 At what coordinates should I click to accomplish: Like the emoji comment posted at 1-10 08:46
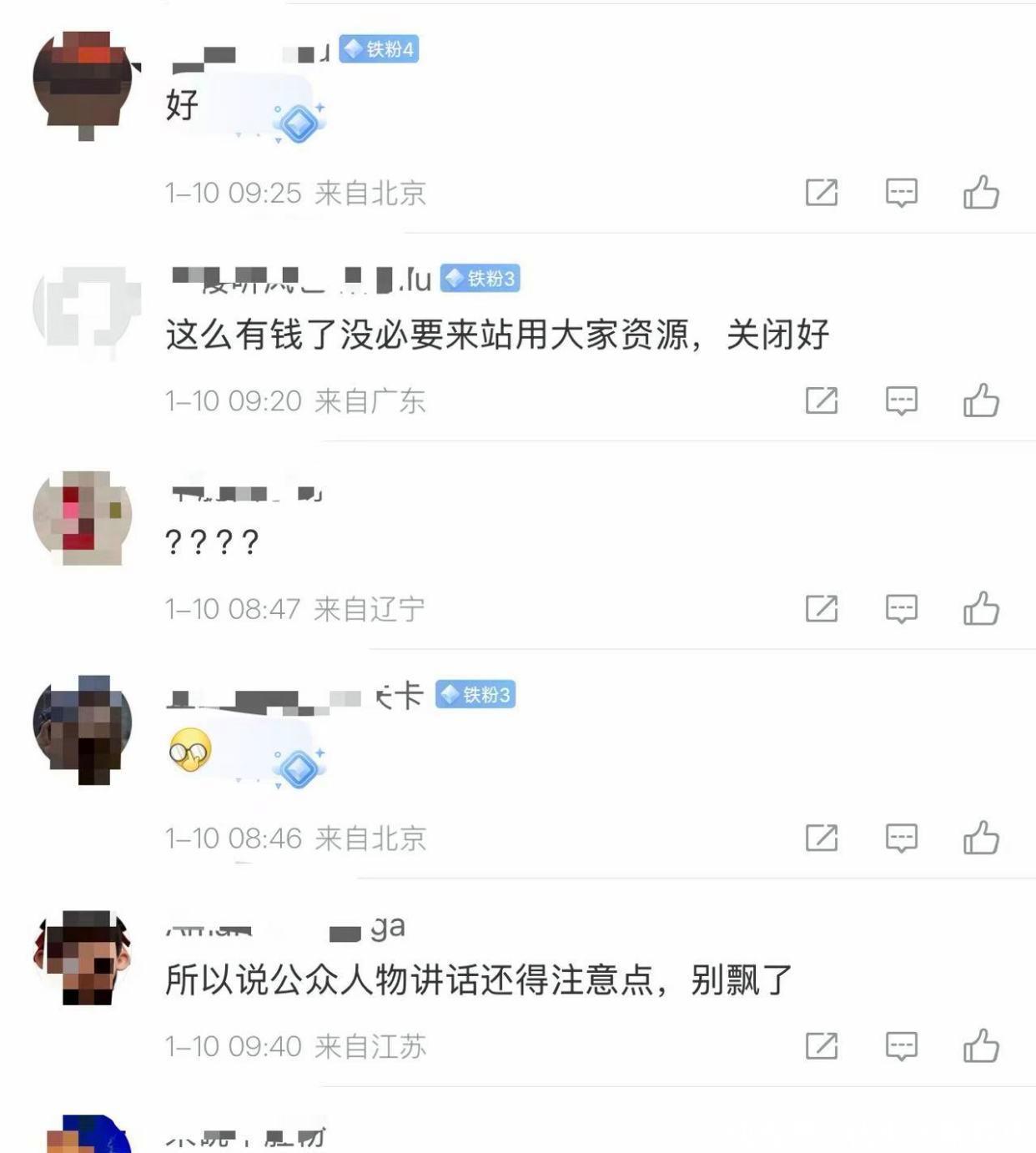(981, 837)
